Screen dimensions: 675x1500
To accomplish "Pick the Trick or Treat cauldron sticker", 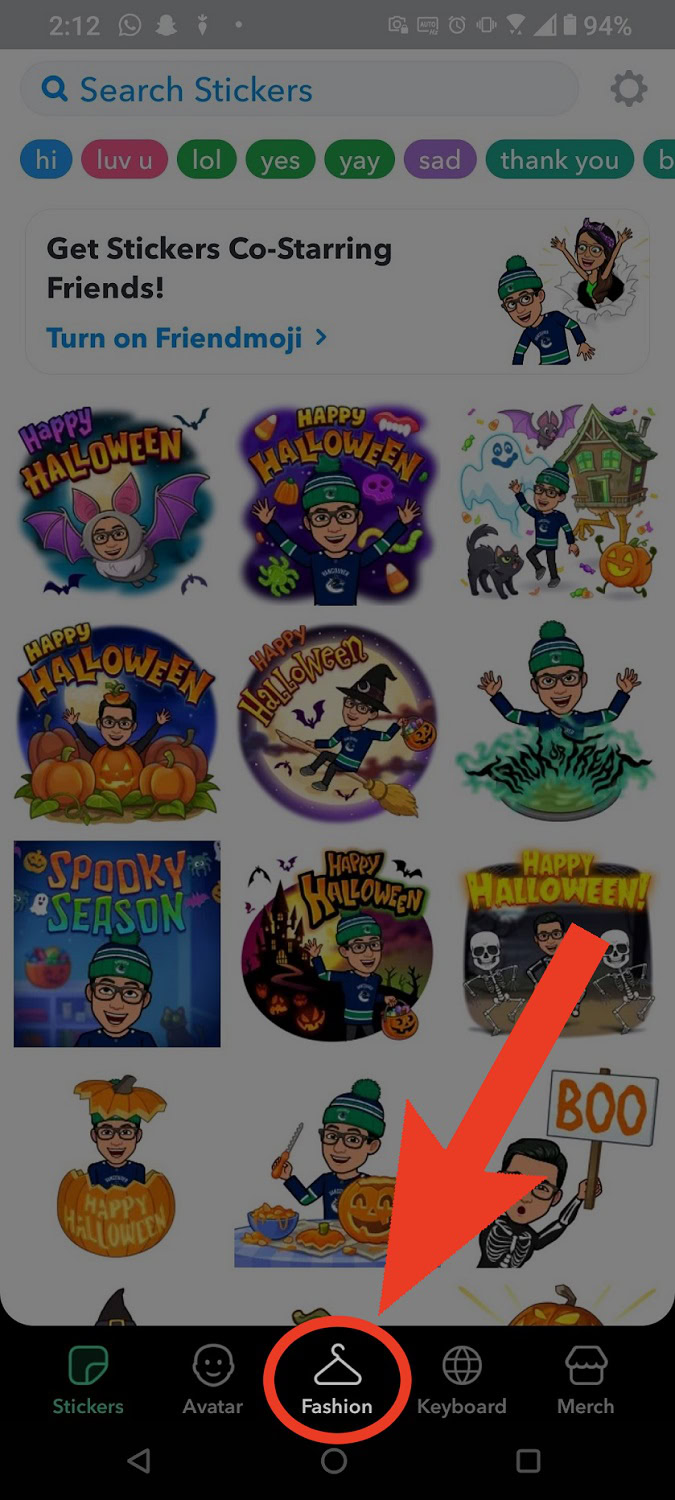I will pos(558,720).
